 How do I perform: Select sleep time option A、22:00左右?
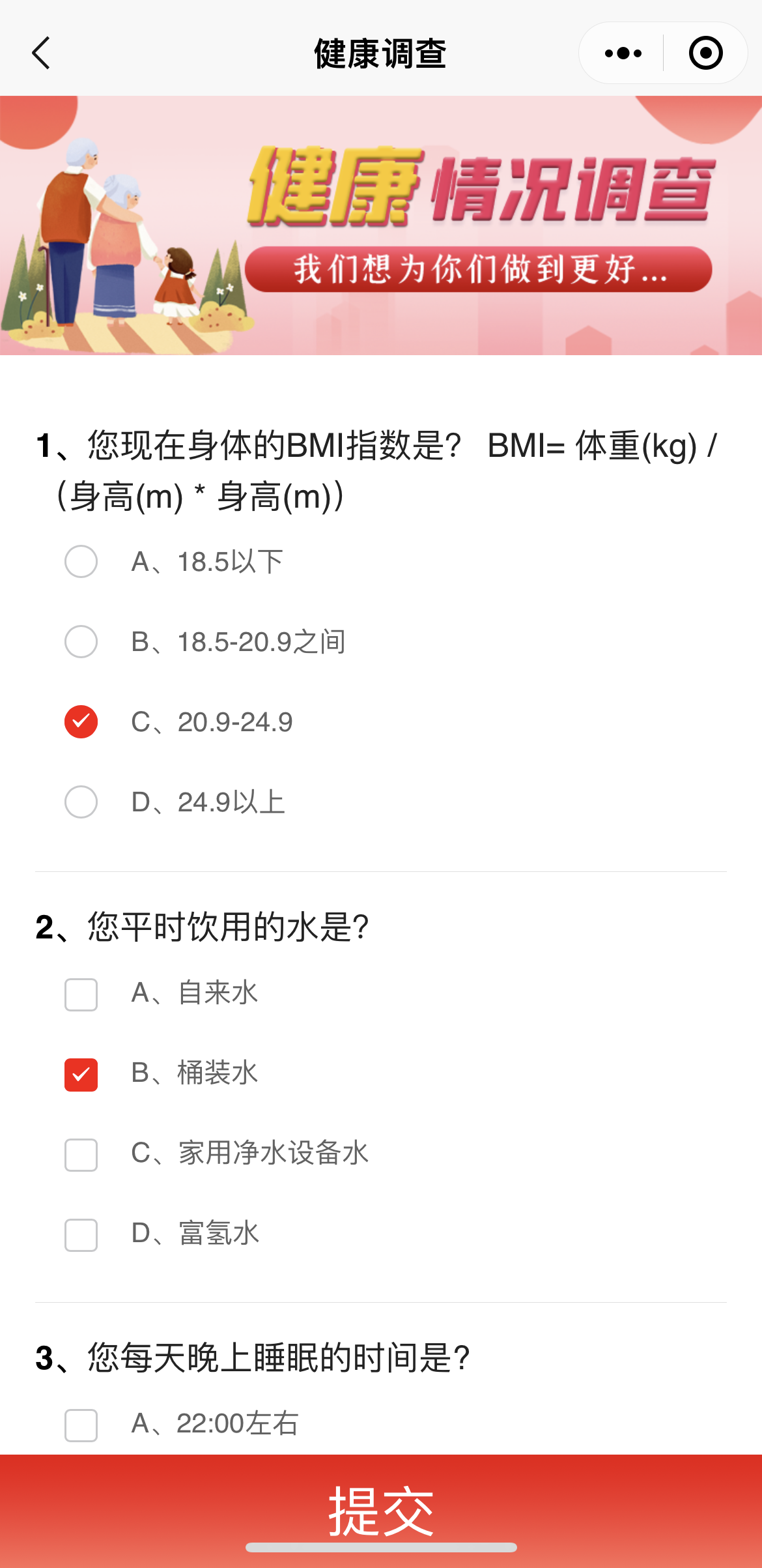81,1425
